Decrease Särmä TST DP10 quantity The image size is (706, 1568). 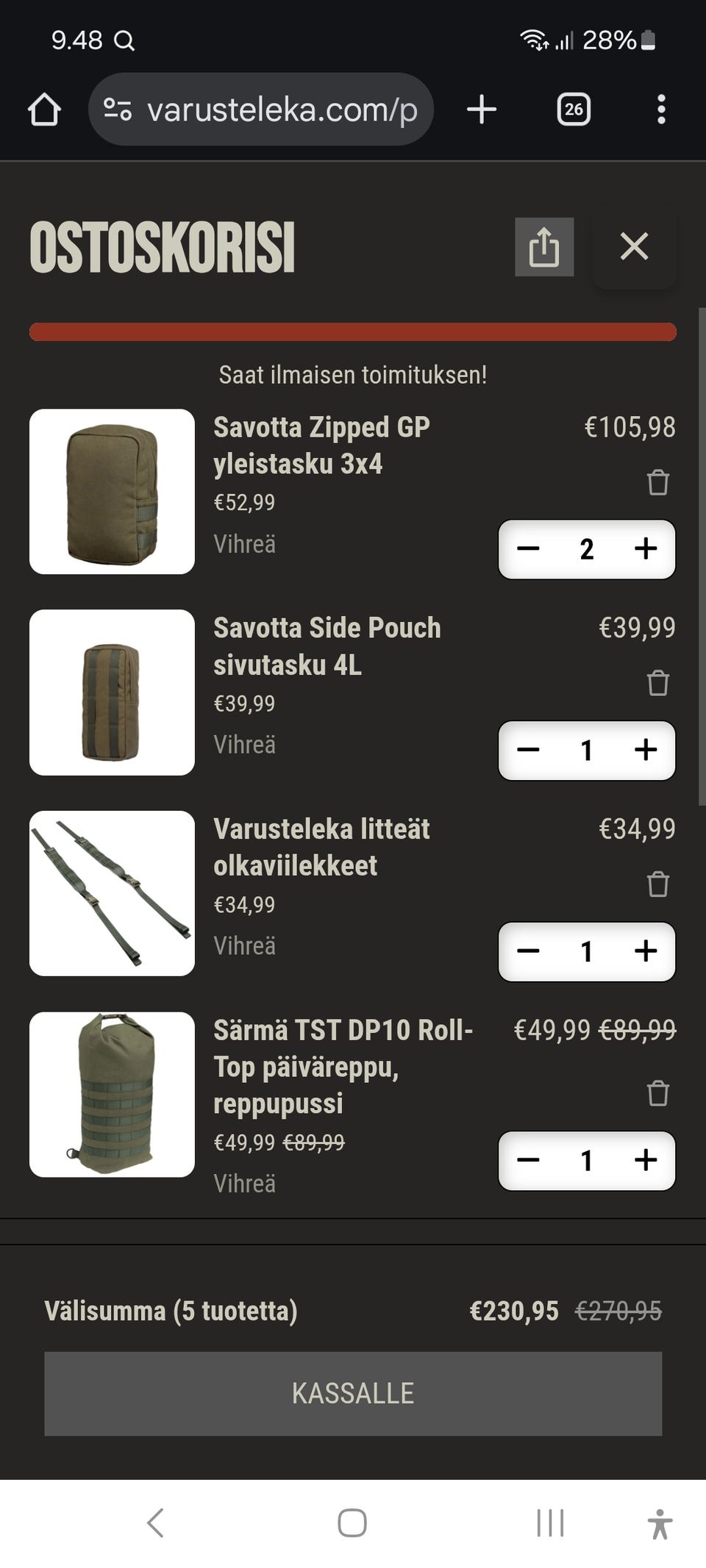pyautogui.click(x=531, y=1161)
